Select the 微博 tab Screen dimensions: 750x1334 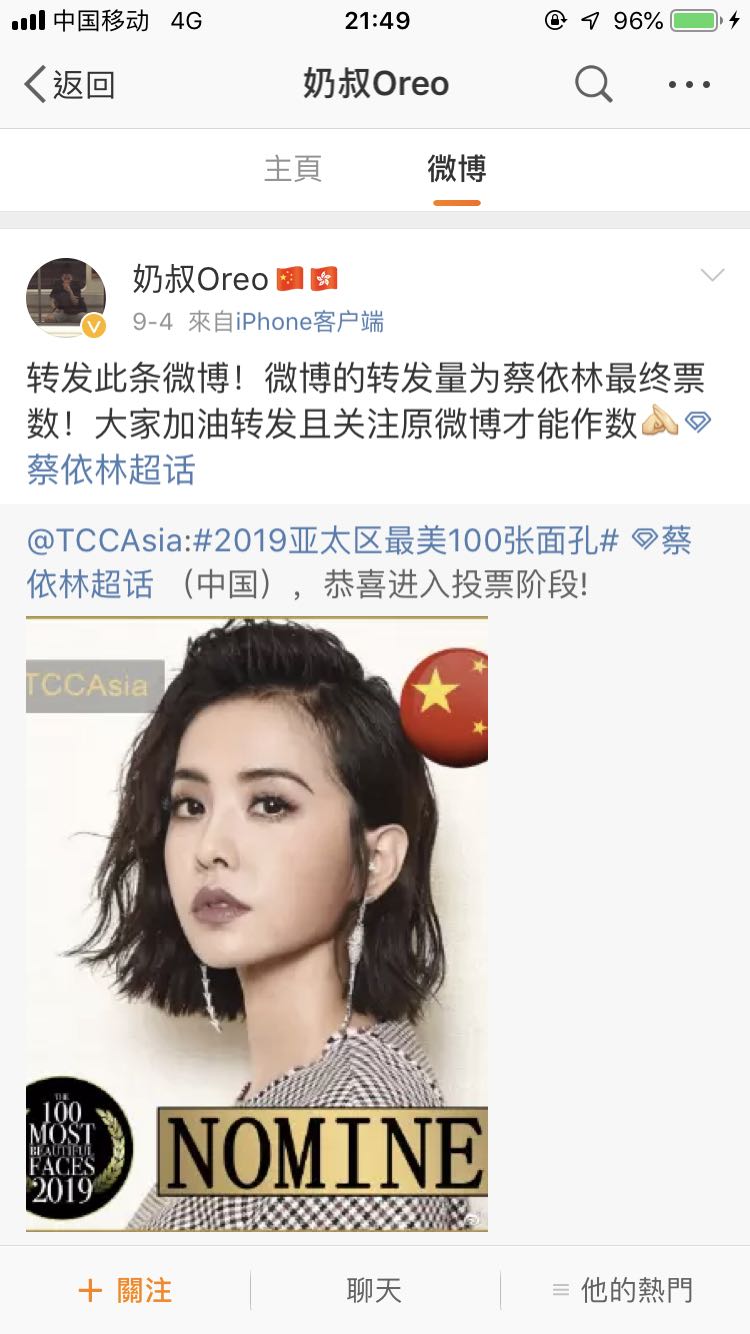[x=457, y=168]
